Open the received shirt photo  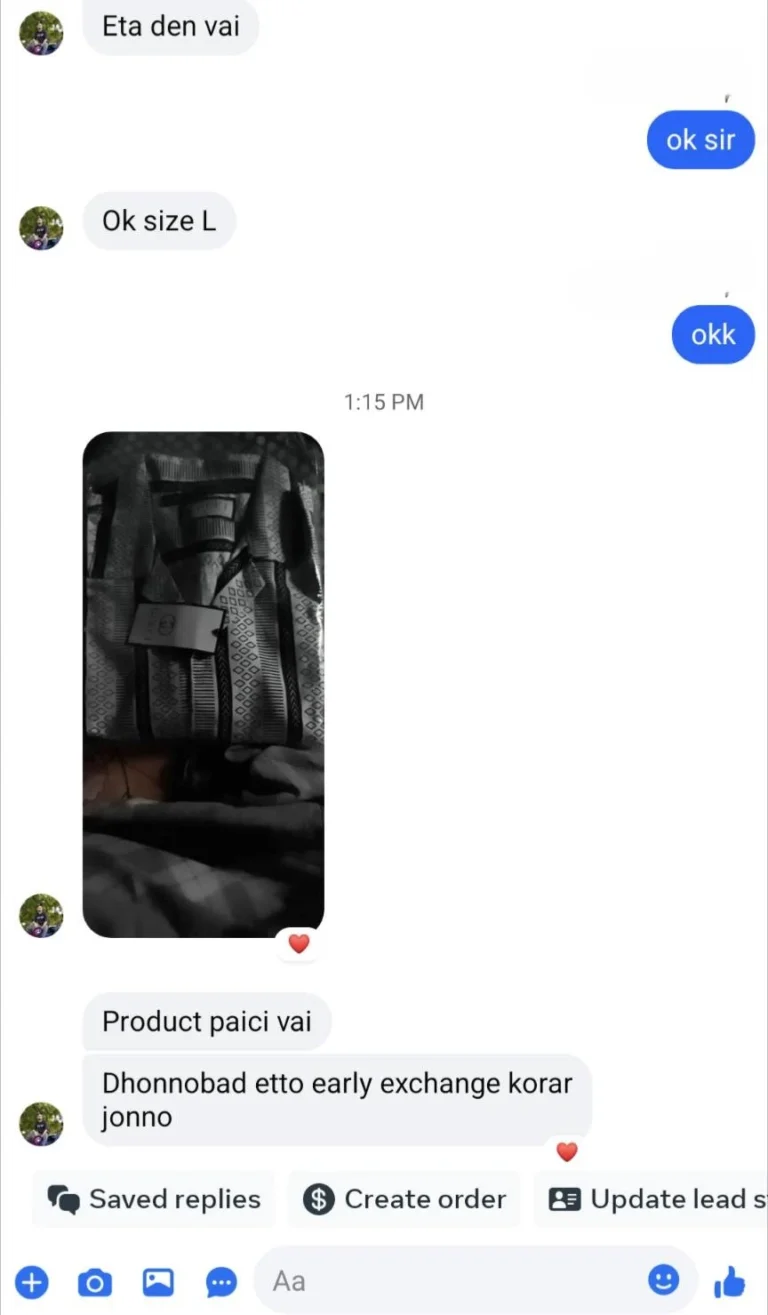click(x=203, y=685)
